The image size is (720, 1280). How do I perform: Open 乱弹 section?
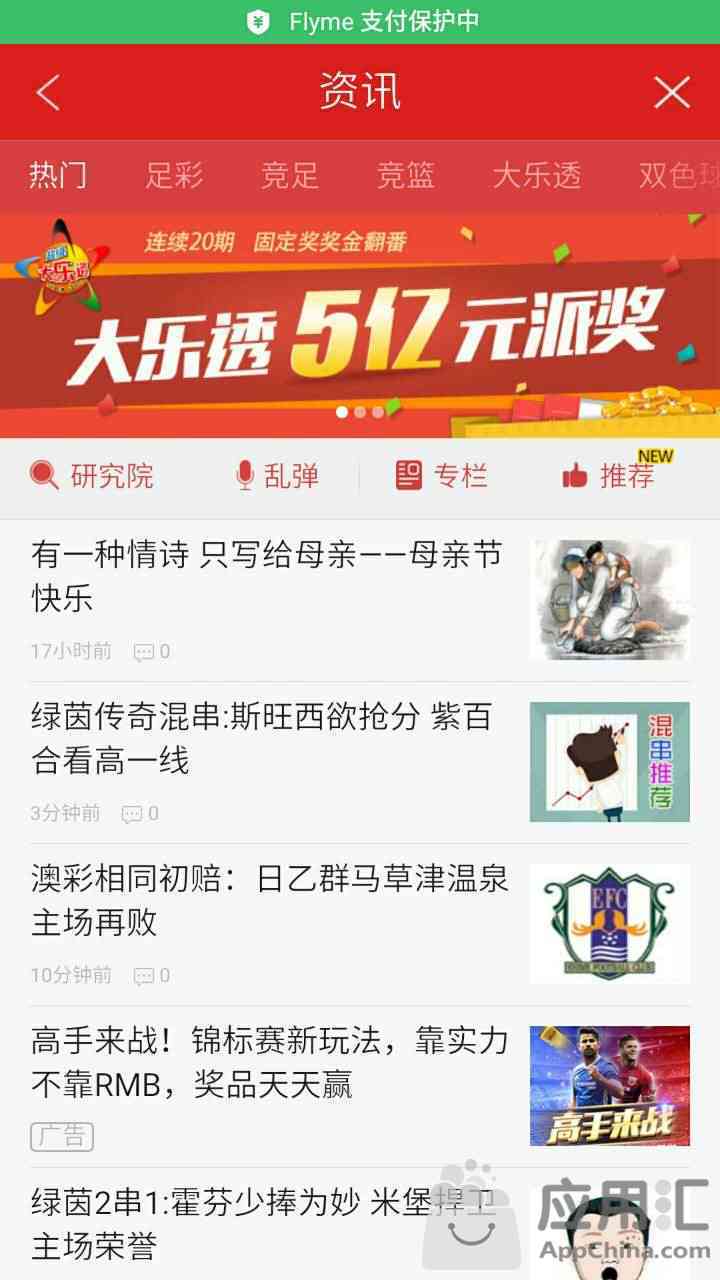point(277,476)
